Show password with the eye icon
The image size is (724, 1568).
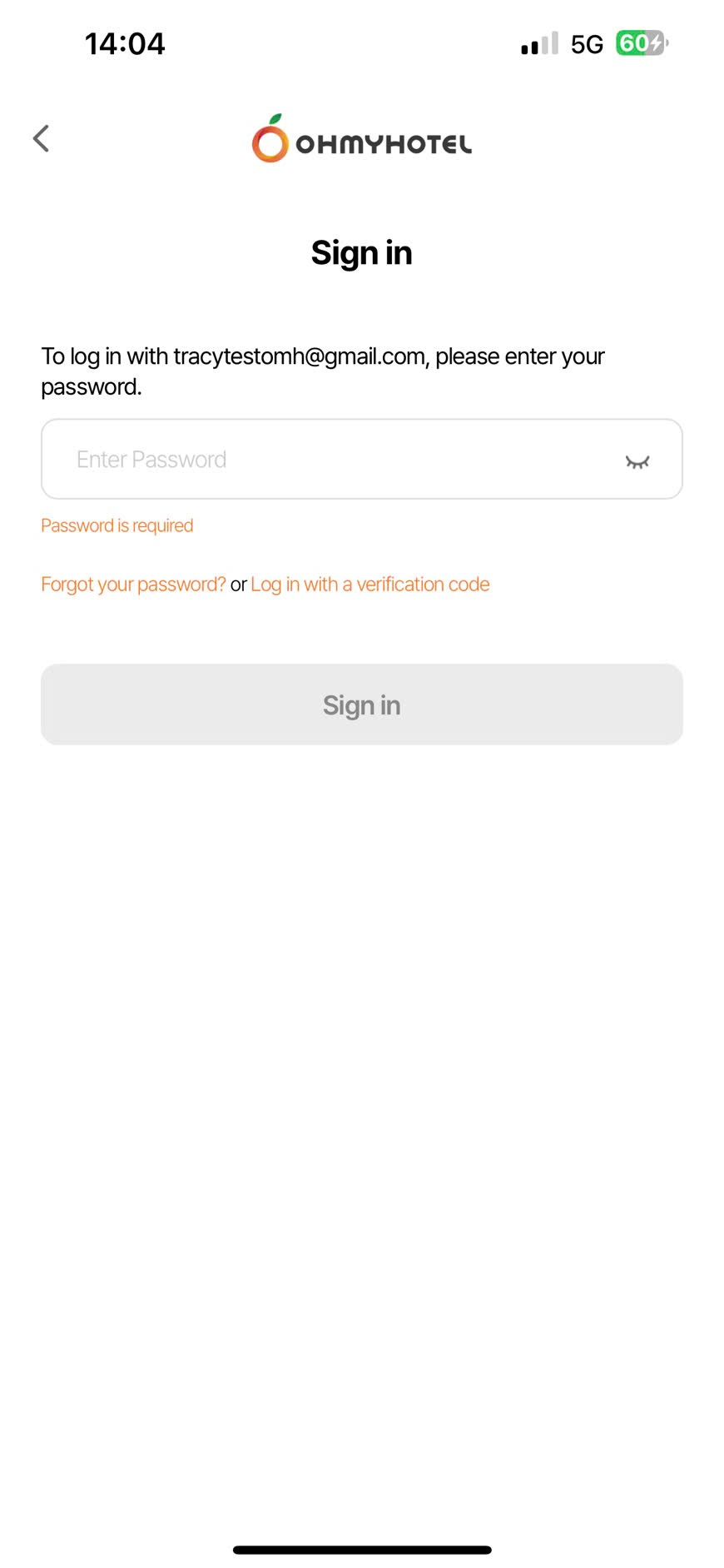(637, 461)
